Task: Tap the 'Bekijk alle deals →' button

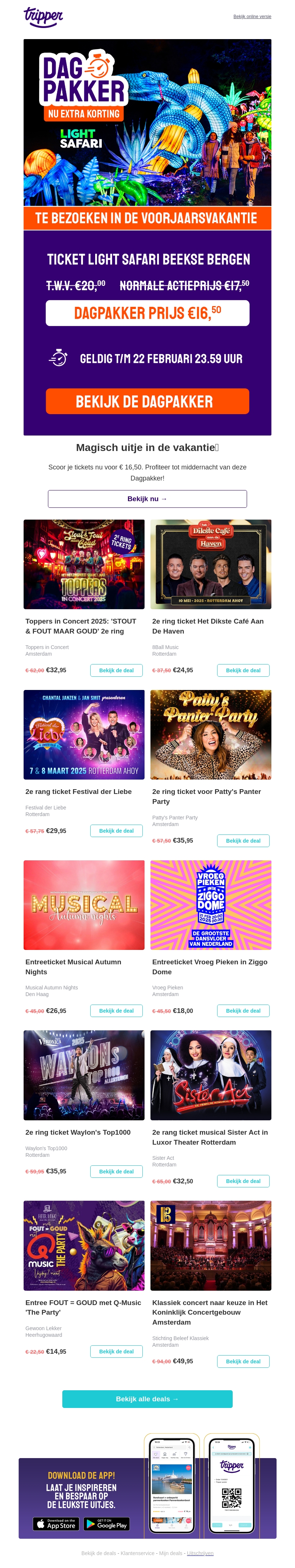Action: tap(147, 1399)
